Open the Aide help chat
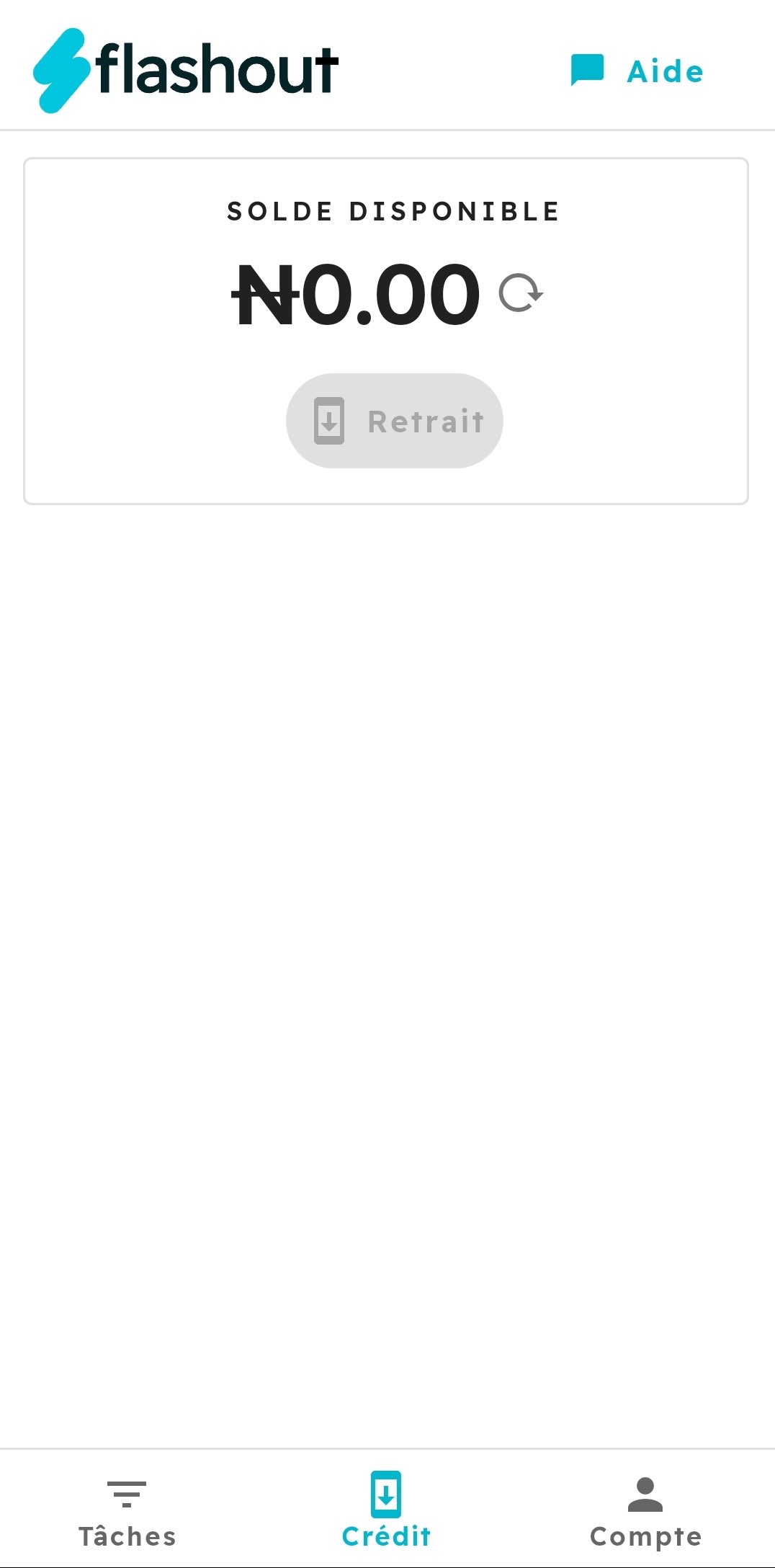Viewport: 775px width, 1568px height. click(x=637, y=71)
